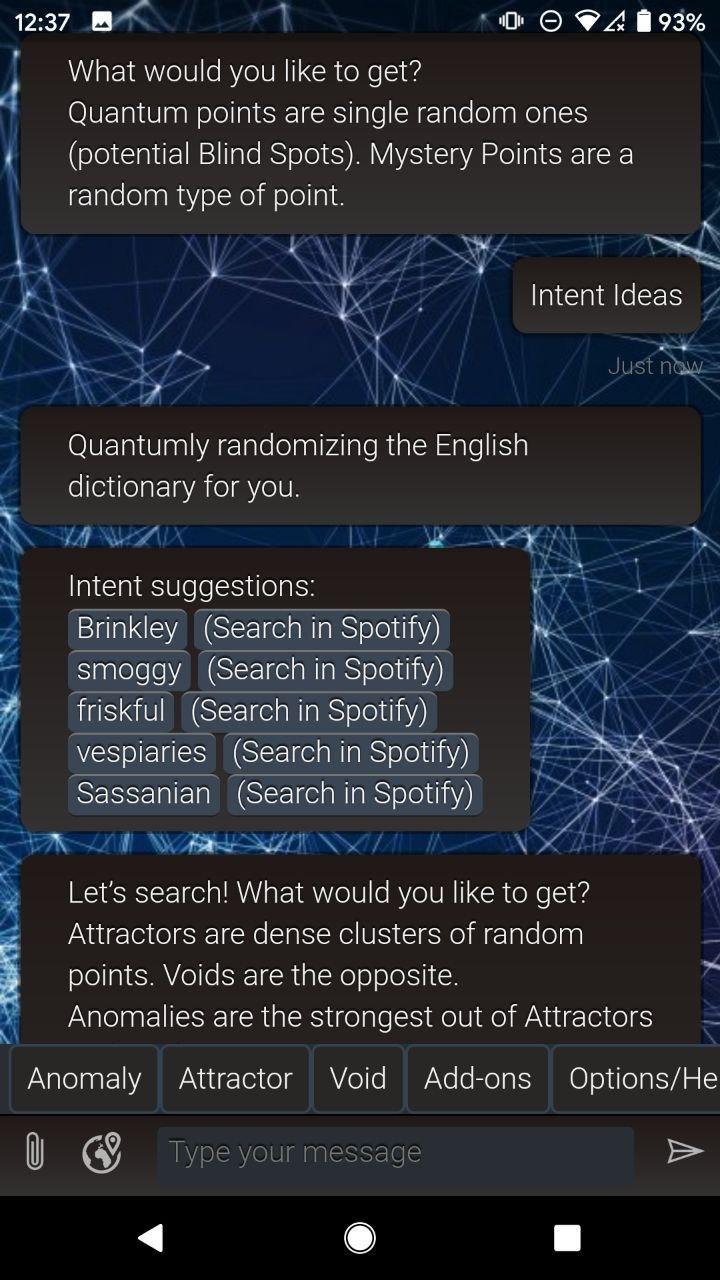This screenshot has width=720, height=1280.
Task: Focus the Type your message field
Action: tap(395, 1153)
